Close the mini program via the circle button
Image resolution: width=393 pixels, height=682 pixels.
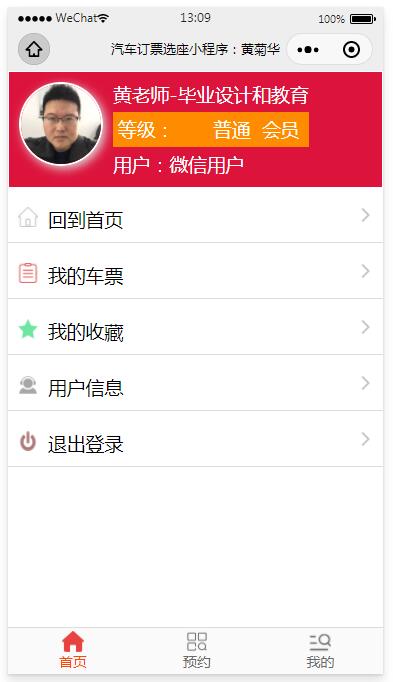click(351, 50)
